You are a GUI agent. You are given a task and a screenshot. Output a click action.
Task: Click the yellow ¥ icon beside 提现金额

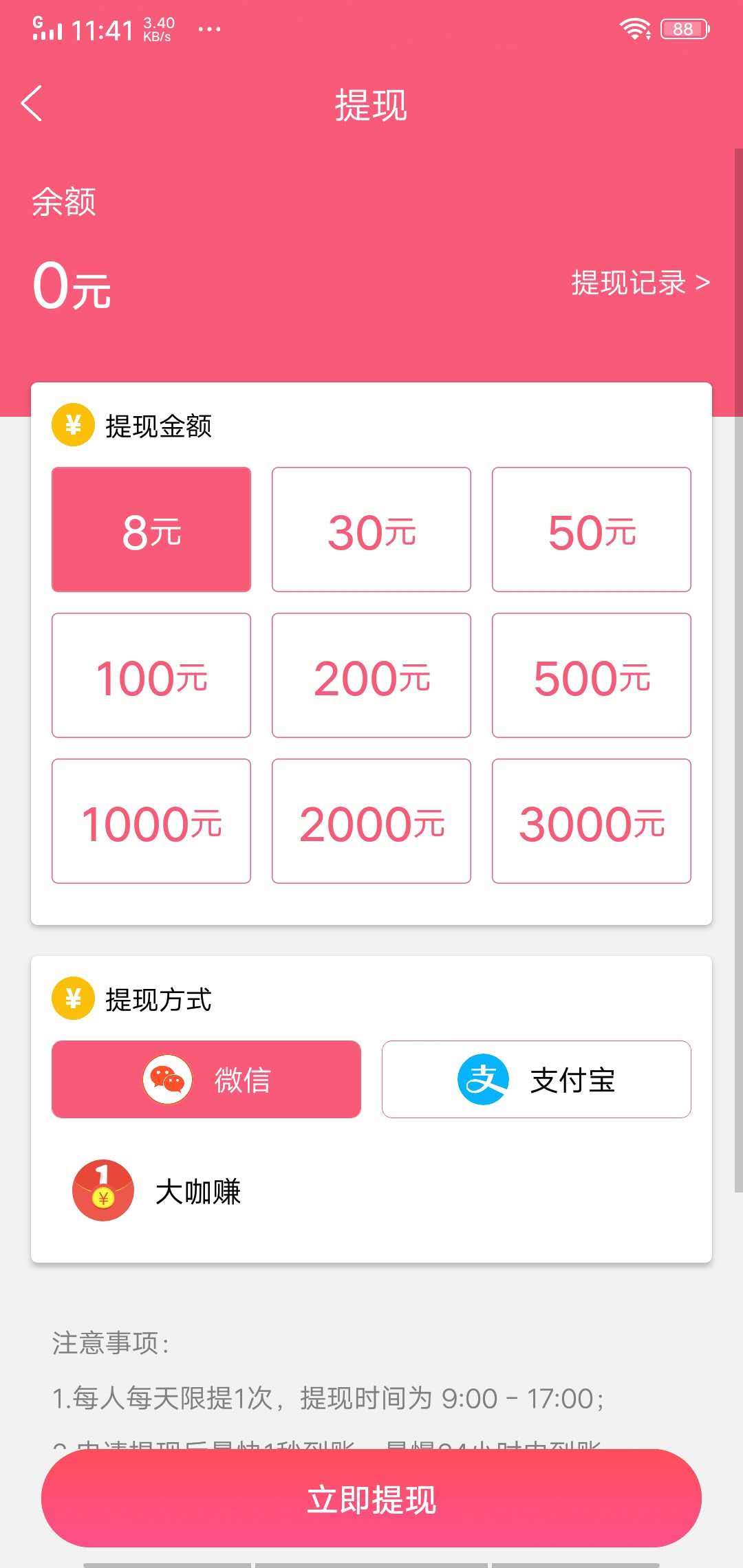pos(73,426)
